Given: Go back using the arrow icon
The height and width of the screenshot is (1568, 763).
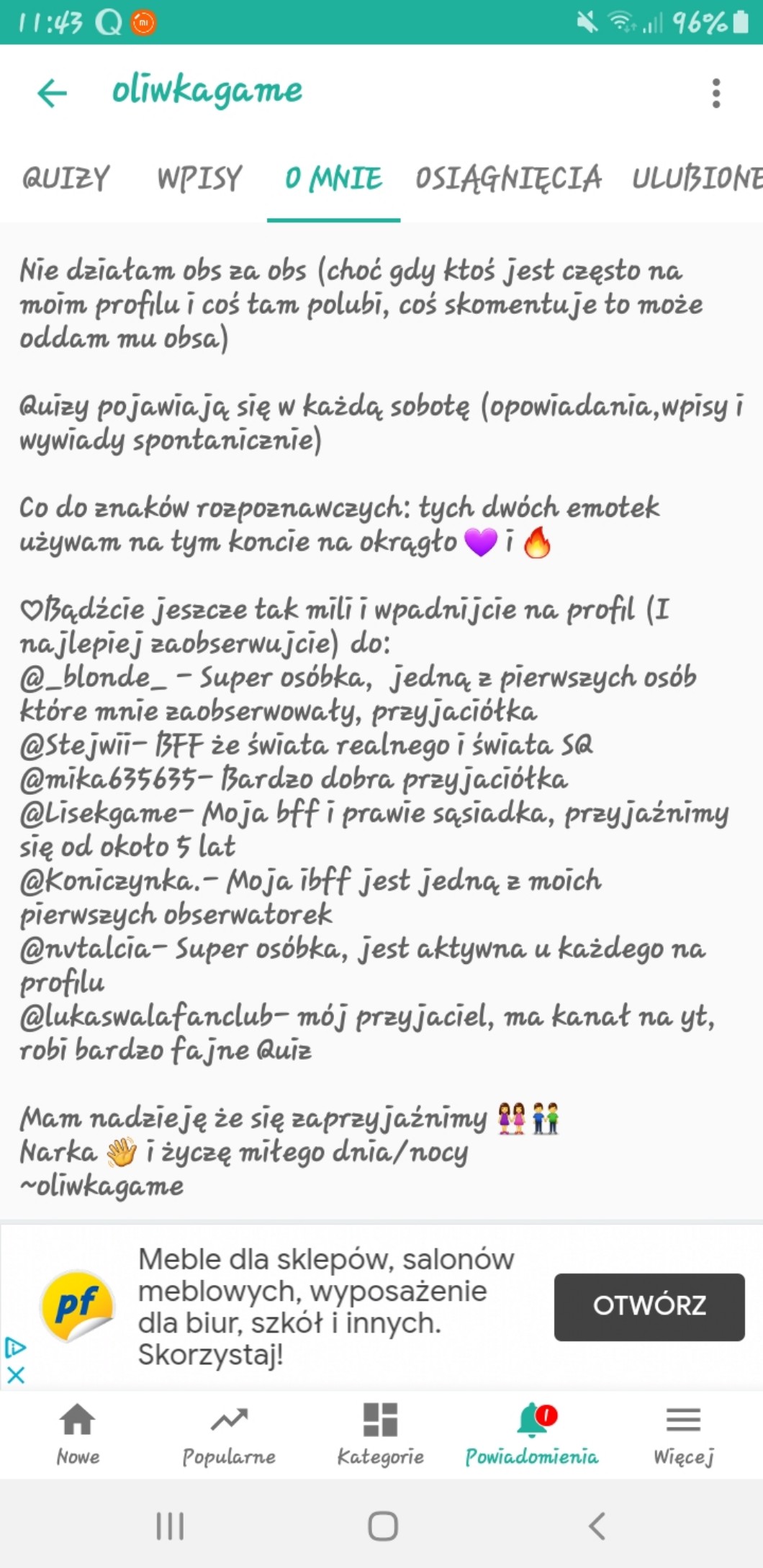Looking at the screenshot, I should pyautogui.click(x=52, y=93).
